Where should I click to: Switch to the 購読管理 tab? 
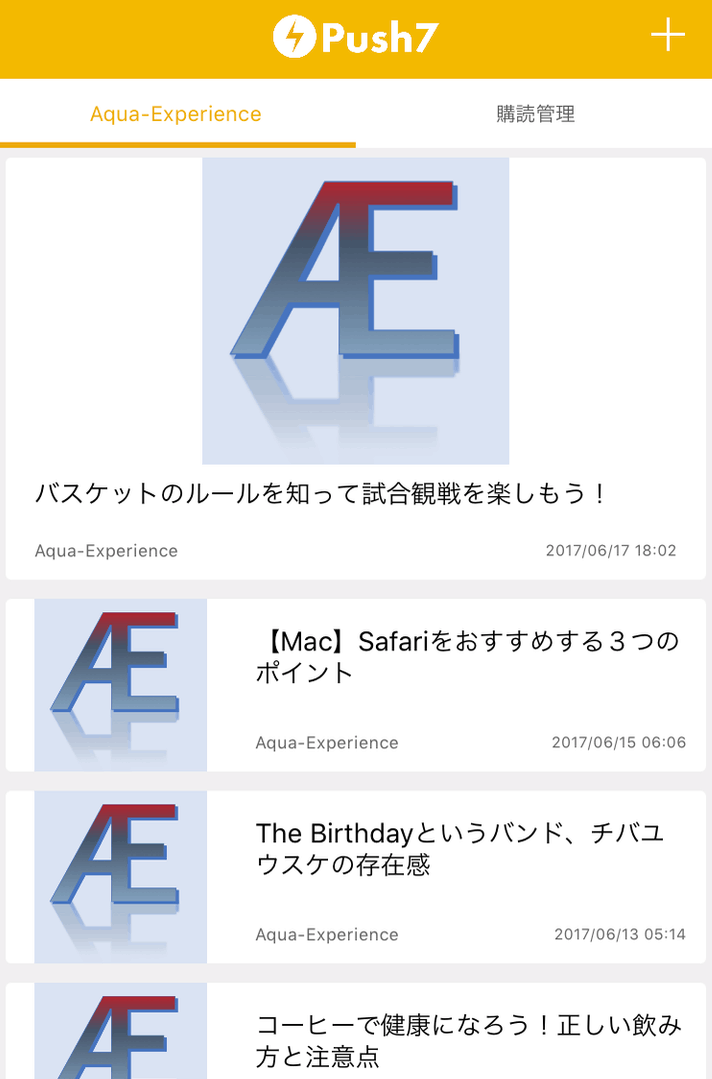pyautogui.click(x=535, y=114)
